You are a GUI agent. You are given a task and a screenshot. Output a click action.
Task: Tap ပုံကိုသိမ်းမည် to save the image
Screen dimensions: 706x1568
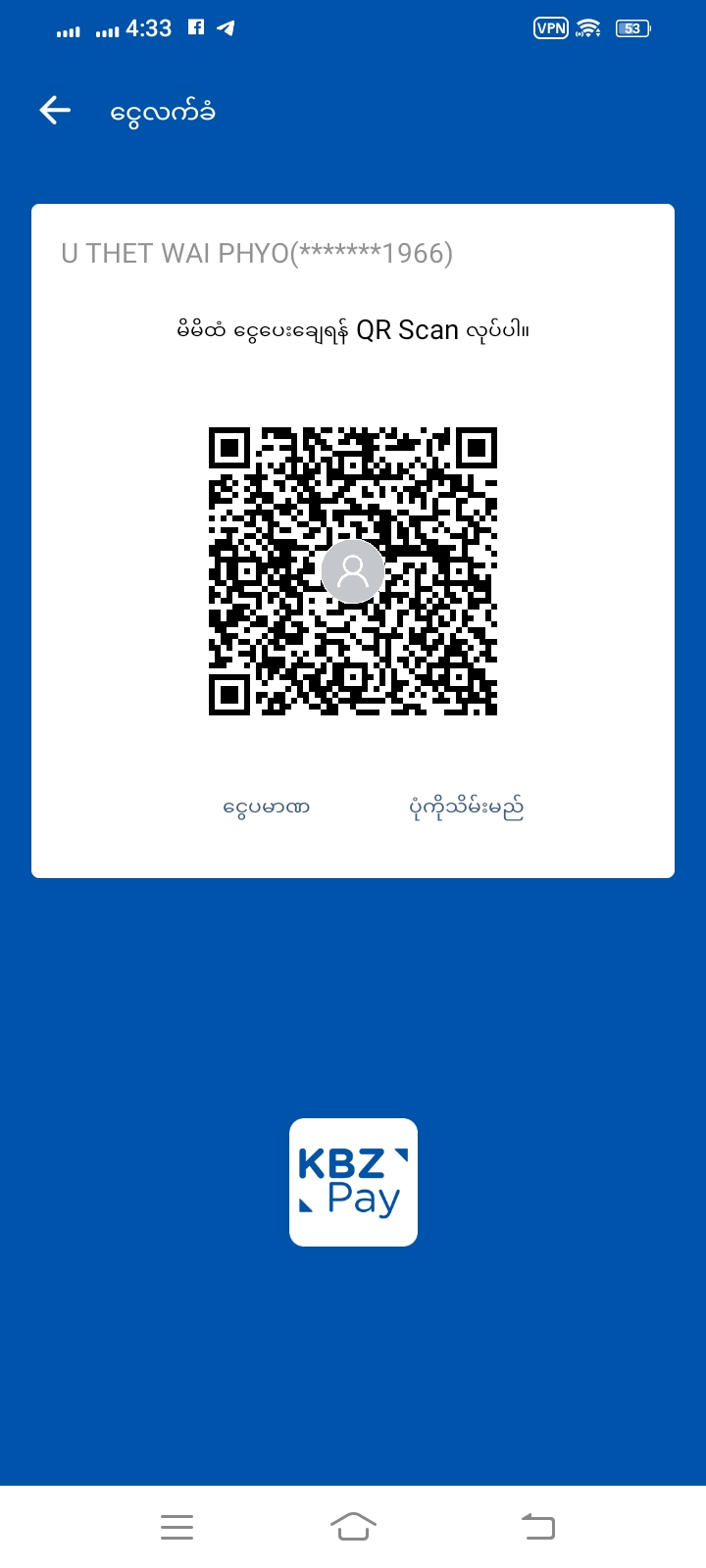[466, 808]
